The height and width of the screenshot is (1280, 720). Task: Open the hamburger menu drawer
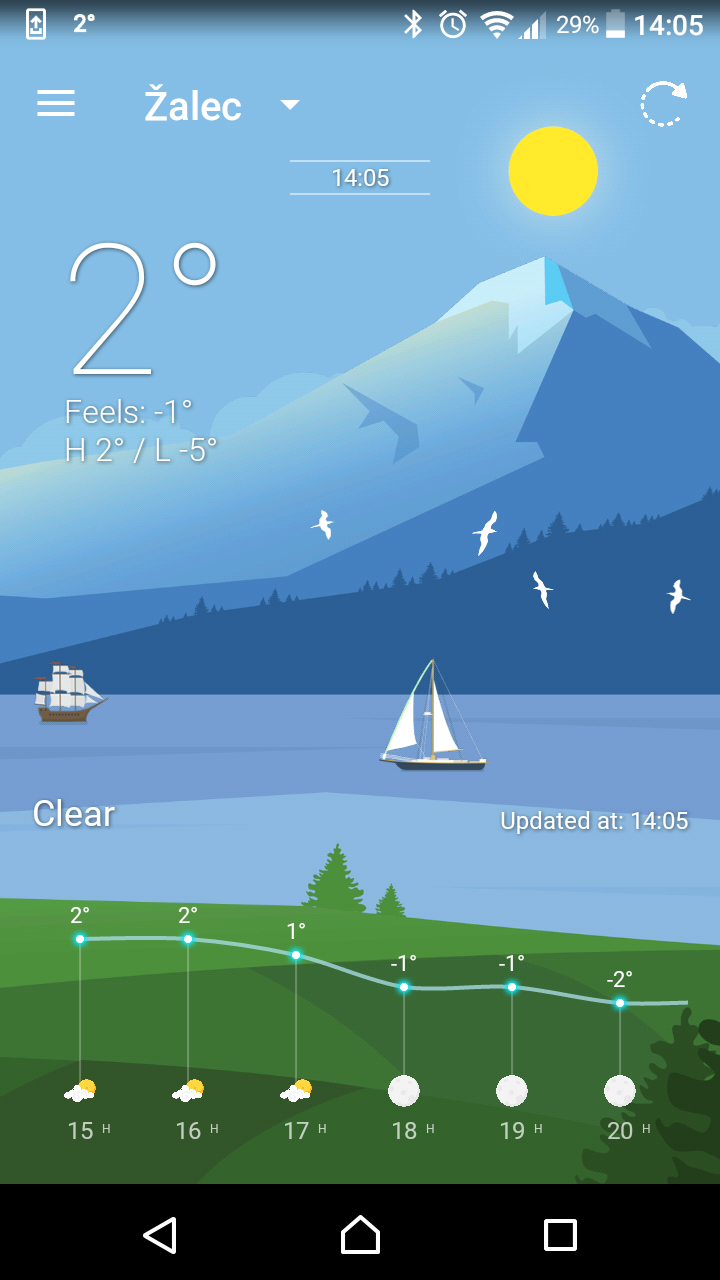pos(56,104)
